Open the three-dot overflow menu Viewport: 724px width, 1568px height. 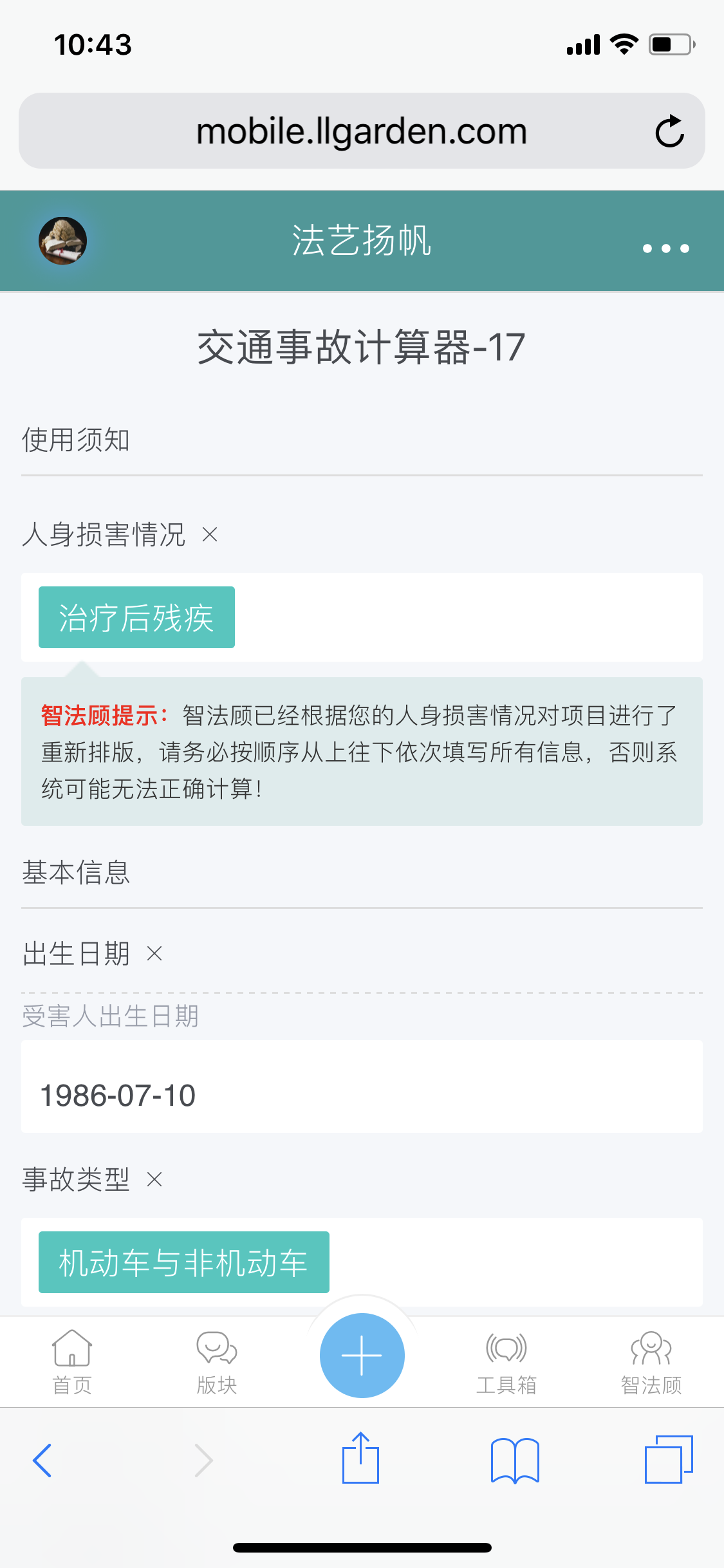[x=666, y=248]
